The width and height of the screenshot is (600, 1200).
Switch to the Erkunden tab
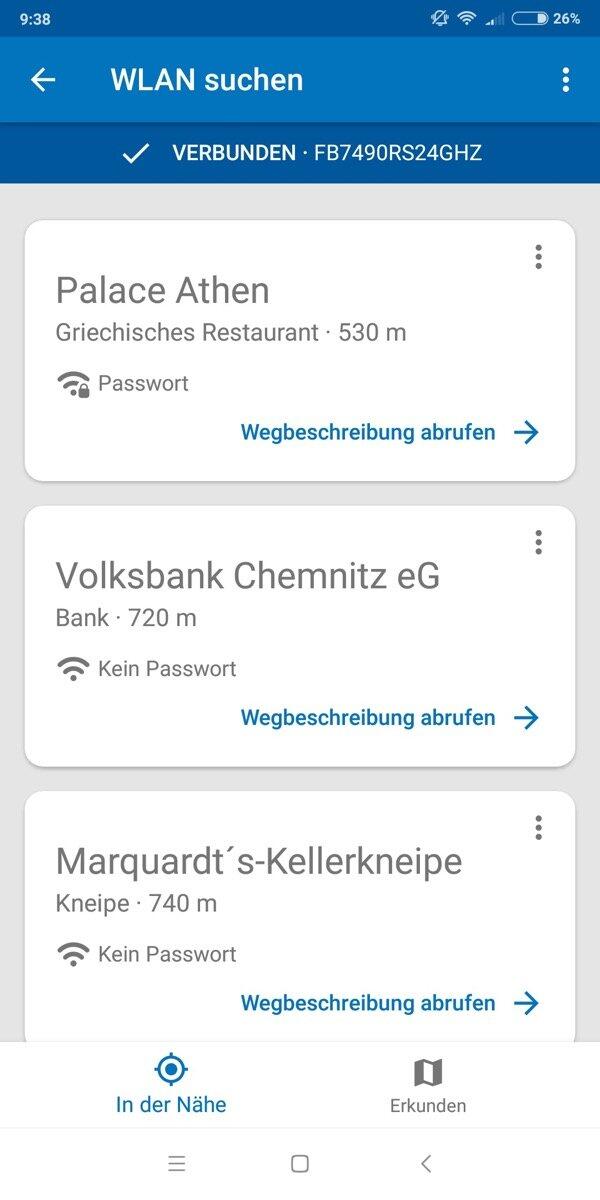(x=428, y=1085)
